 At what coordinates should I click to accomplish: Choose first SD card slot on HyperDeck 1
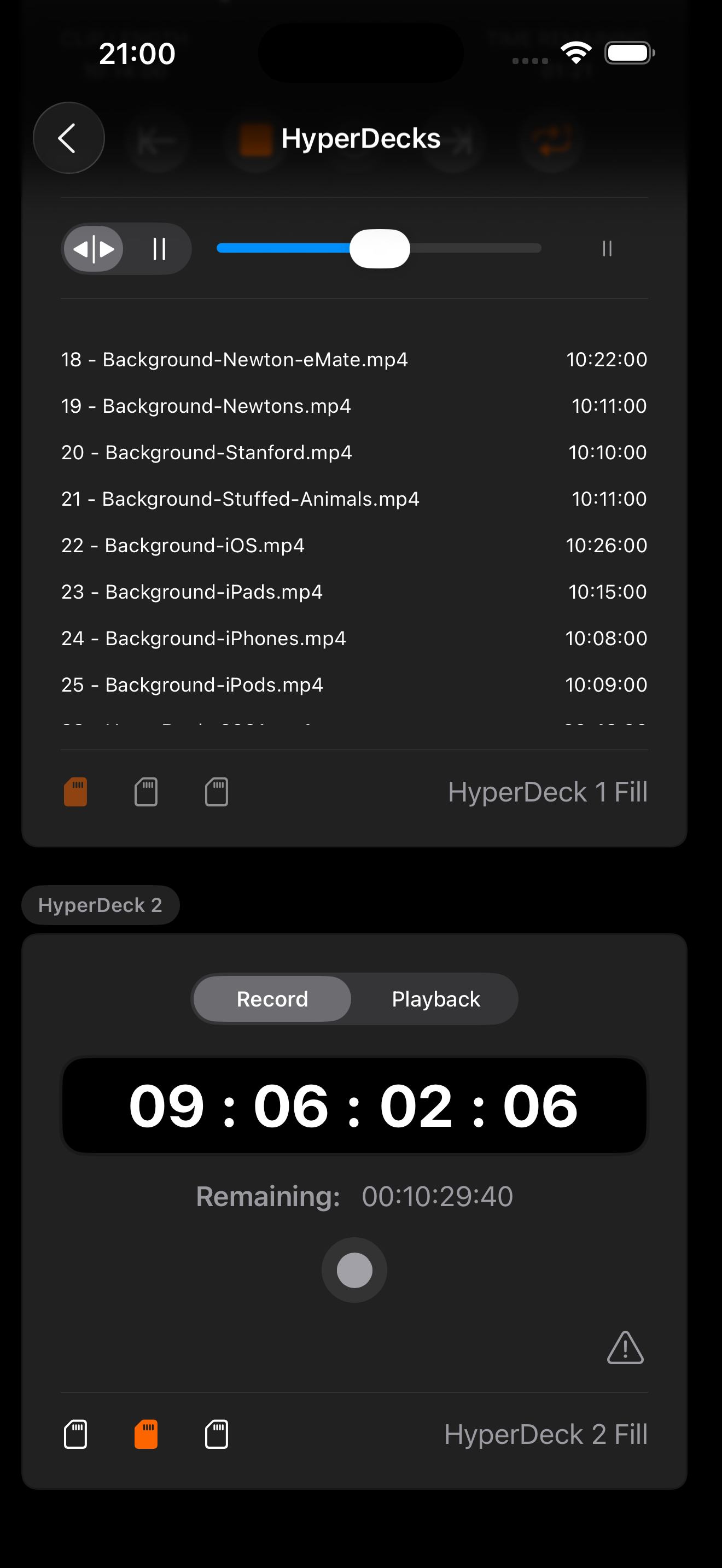[75, 792]
